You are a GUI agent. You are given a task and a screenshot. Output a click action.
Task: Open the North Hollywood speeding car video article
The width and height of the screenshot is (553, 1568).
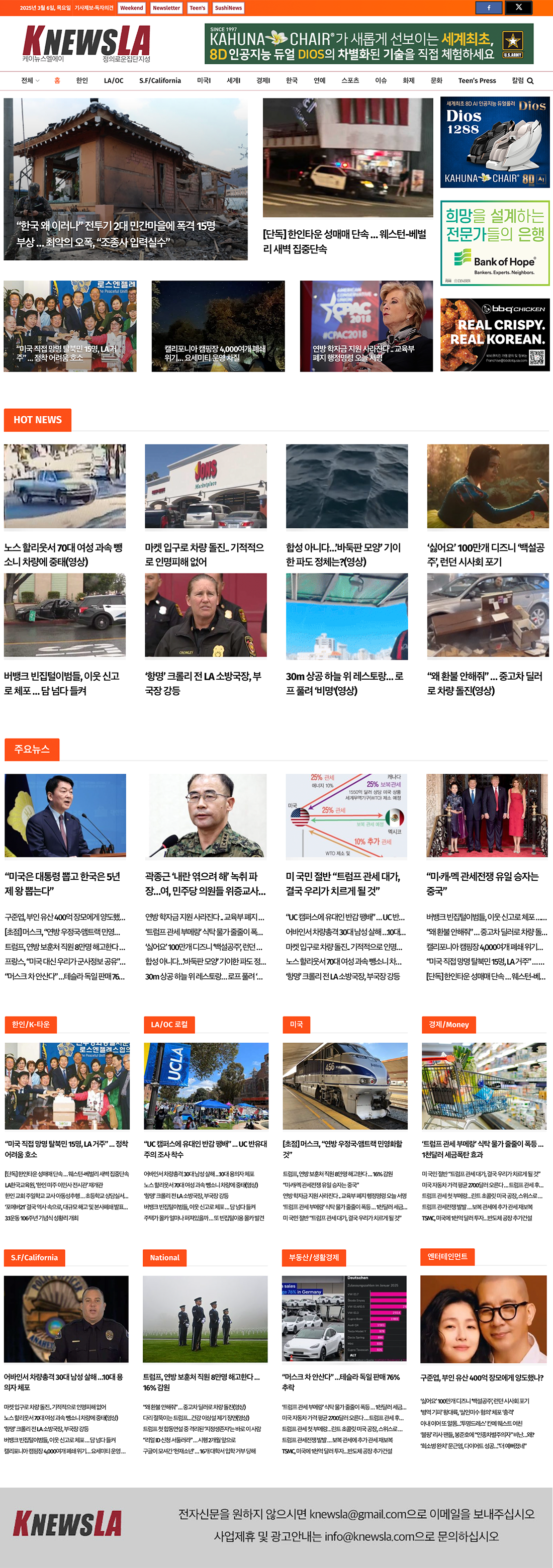64,554
